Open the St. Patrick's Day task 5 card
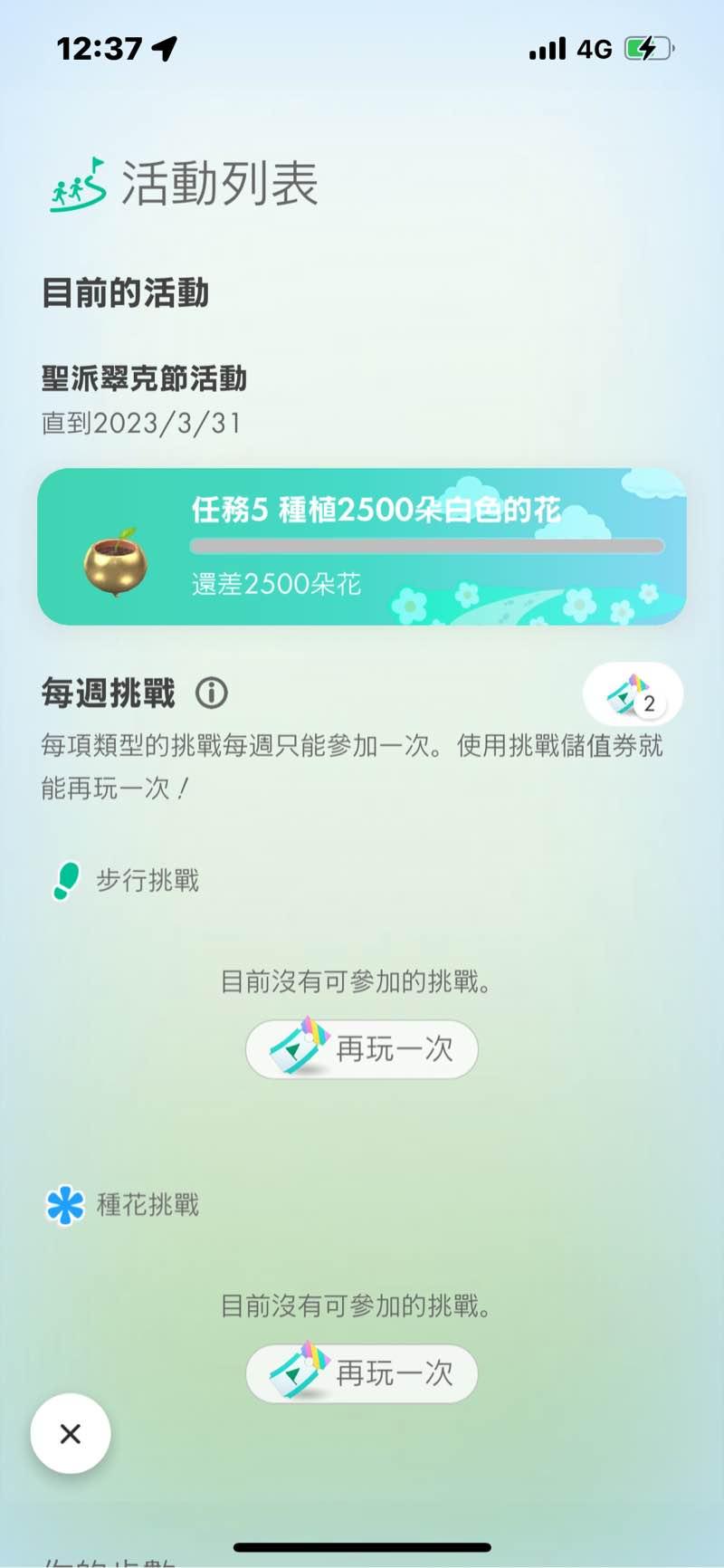Image resolution: width=724 pixels, height=1568 pixels. click(x=361, y=546)
